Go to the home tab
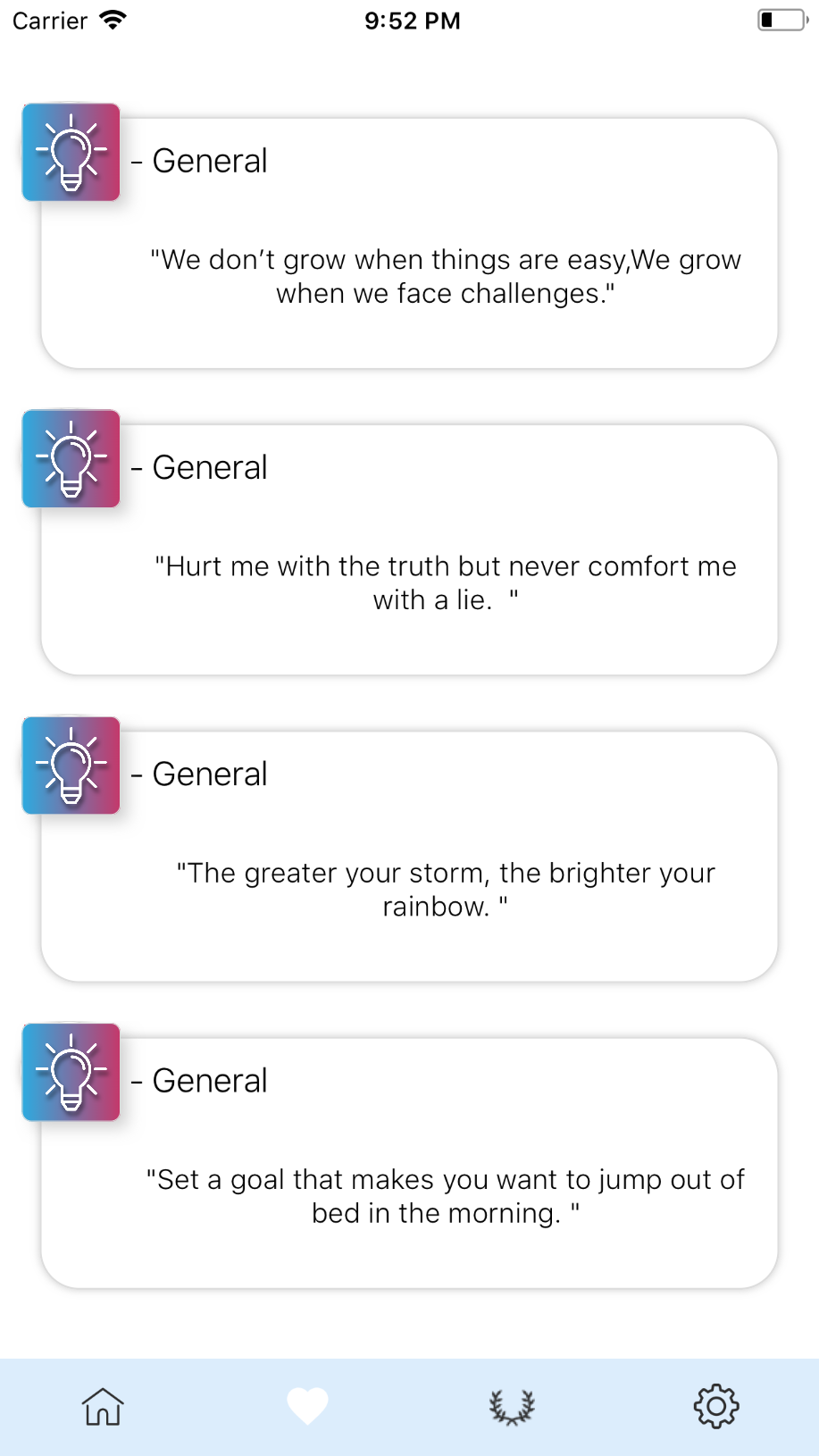 (x=103, y=1407)
